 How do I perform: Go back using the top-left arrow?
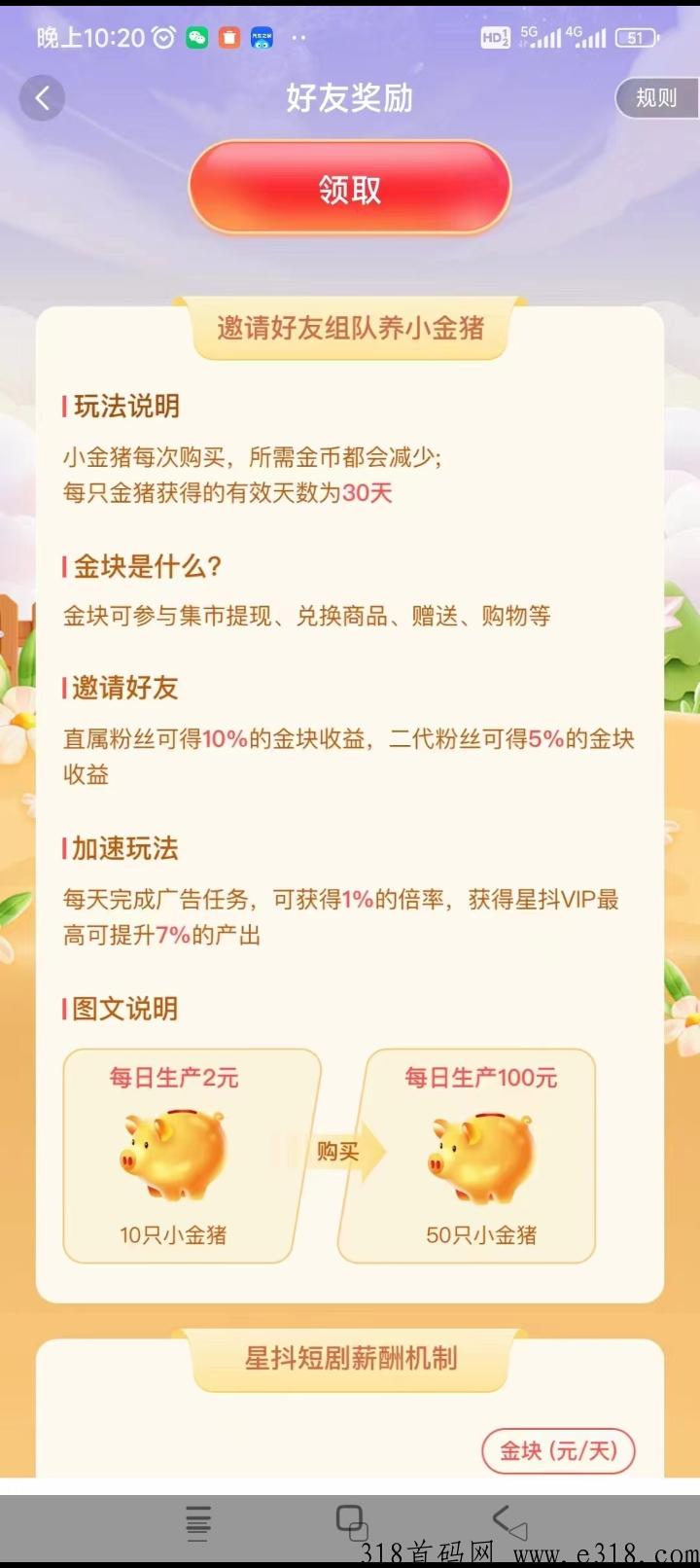pos(42,97)
